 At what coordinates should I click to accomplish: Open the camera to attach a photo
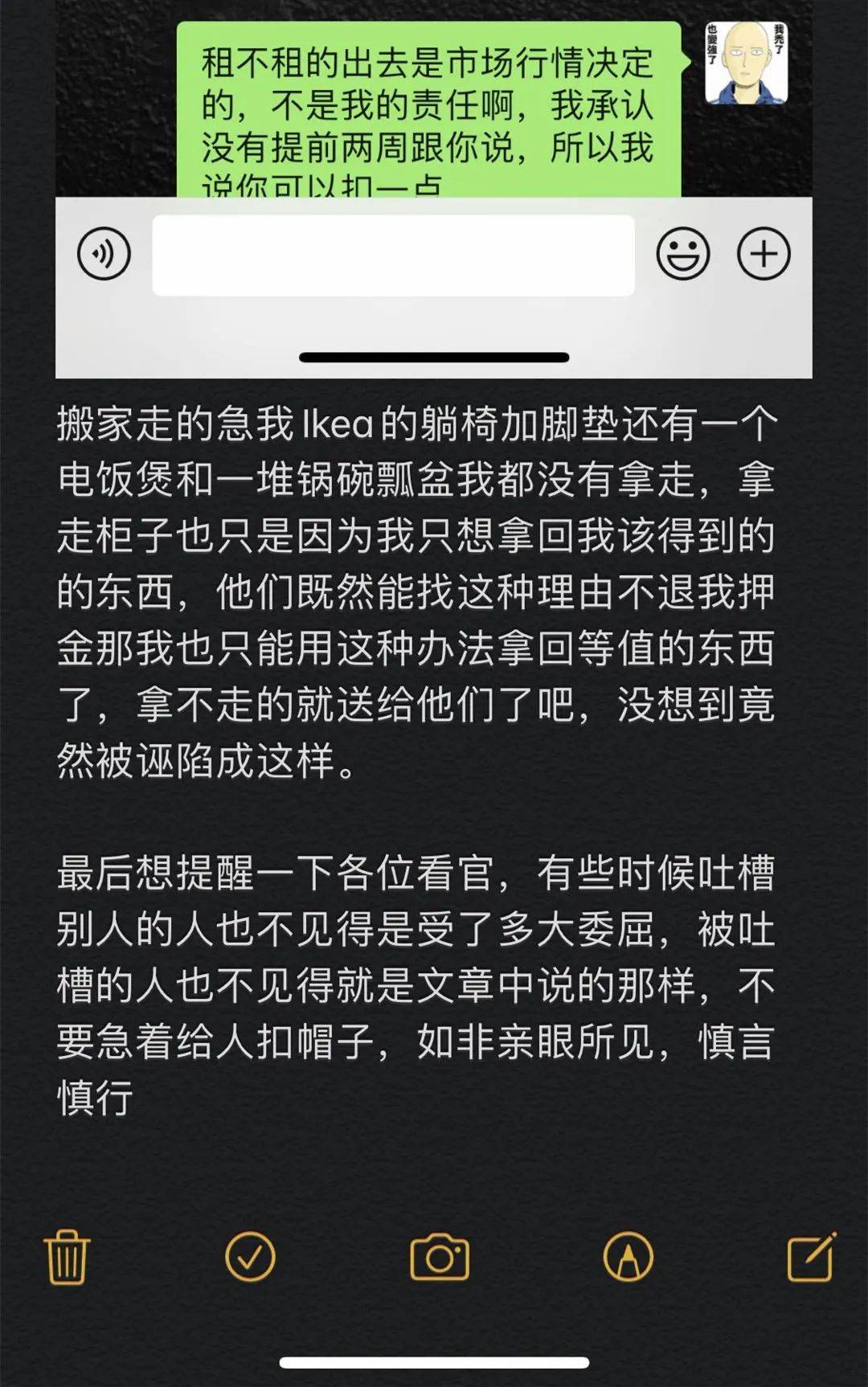(439, 1258)
